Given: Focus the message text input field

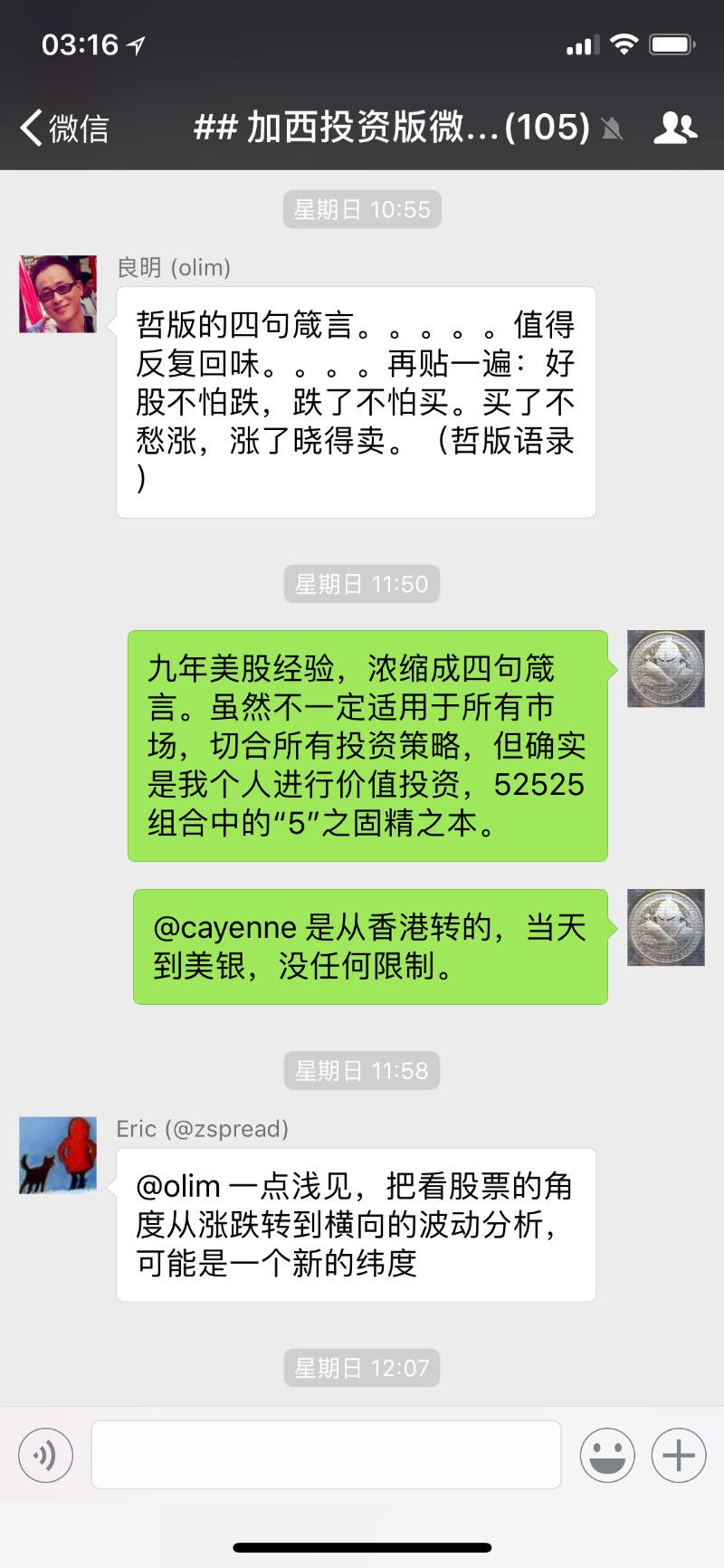Looking at the screenshot, I should (326, 1455).
